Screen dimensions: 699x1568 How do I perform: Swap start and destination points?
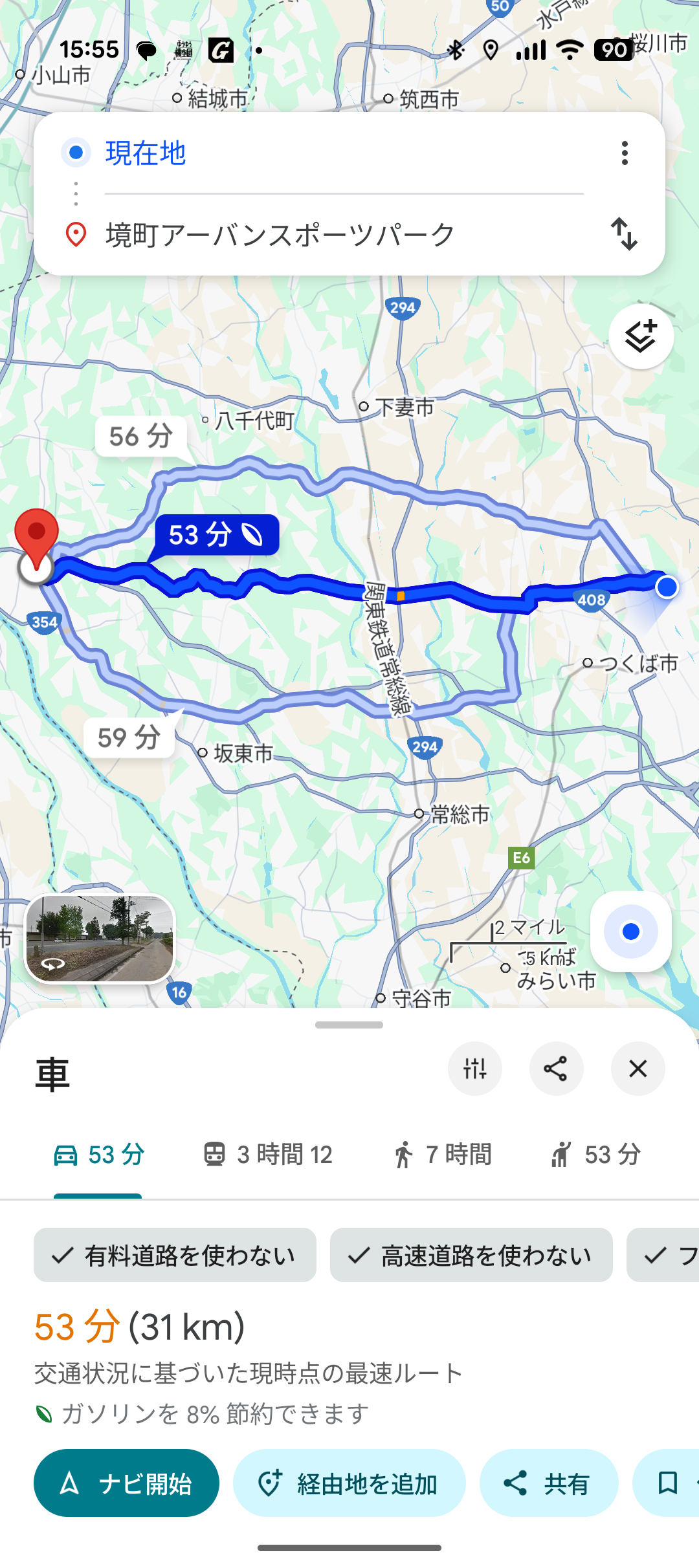(625, 234)
